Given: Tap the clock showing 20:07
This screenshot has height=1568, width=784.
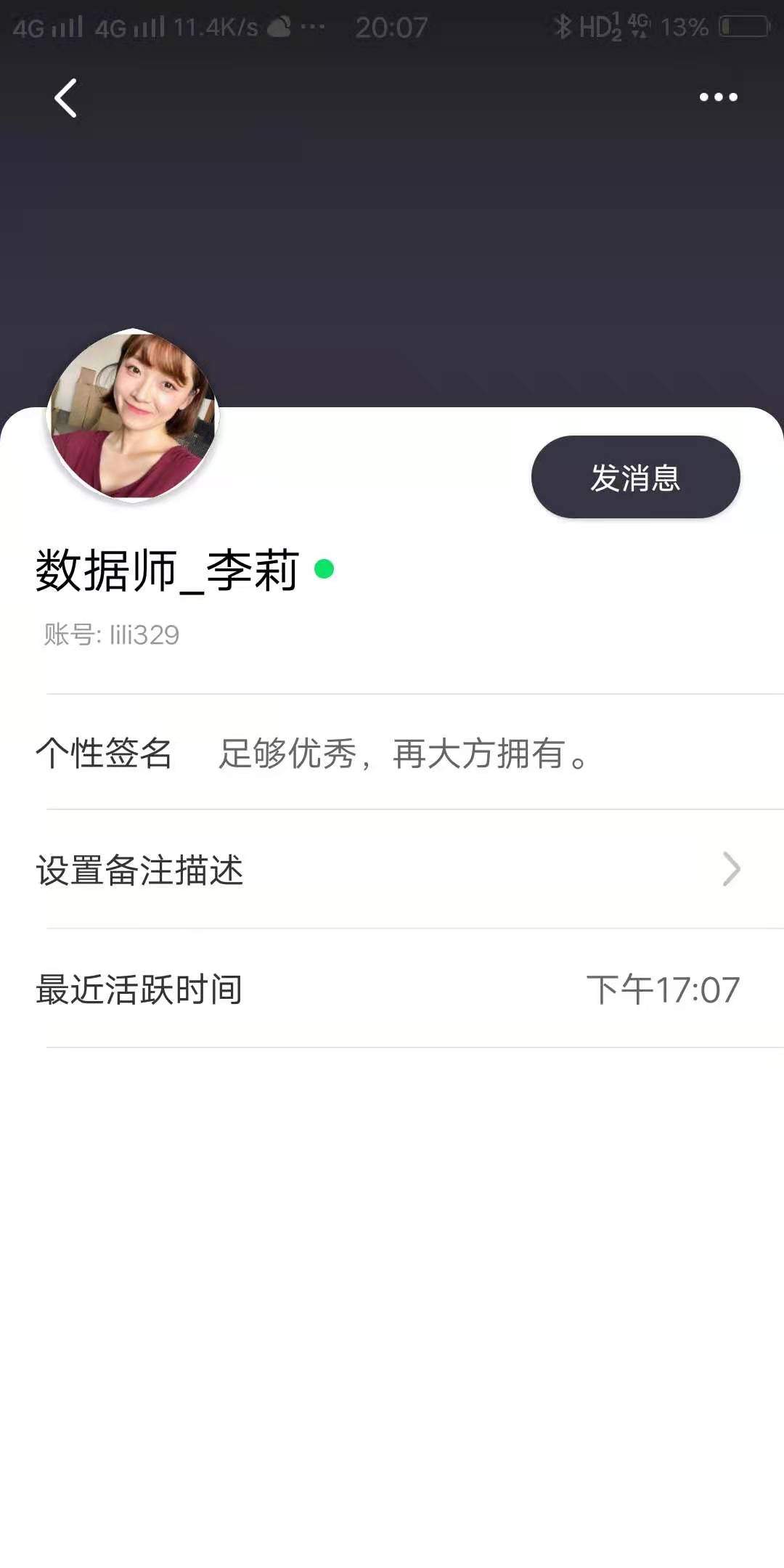Looking at the screenshot, I should (x=392, y=27).
